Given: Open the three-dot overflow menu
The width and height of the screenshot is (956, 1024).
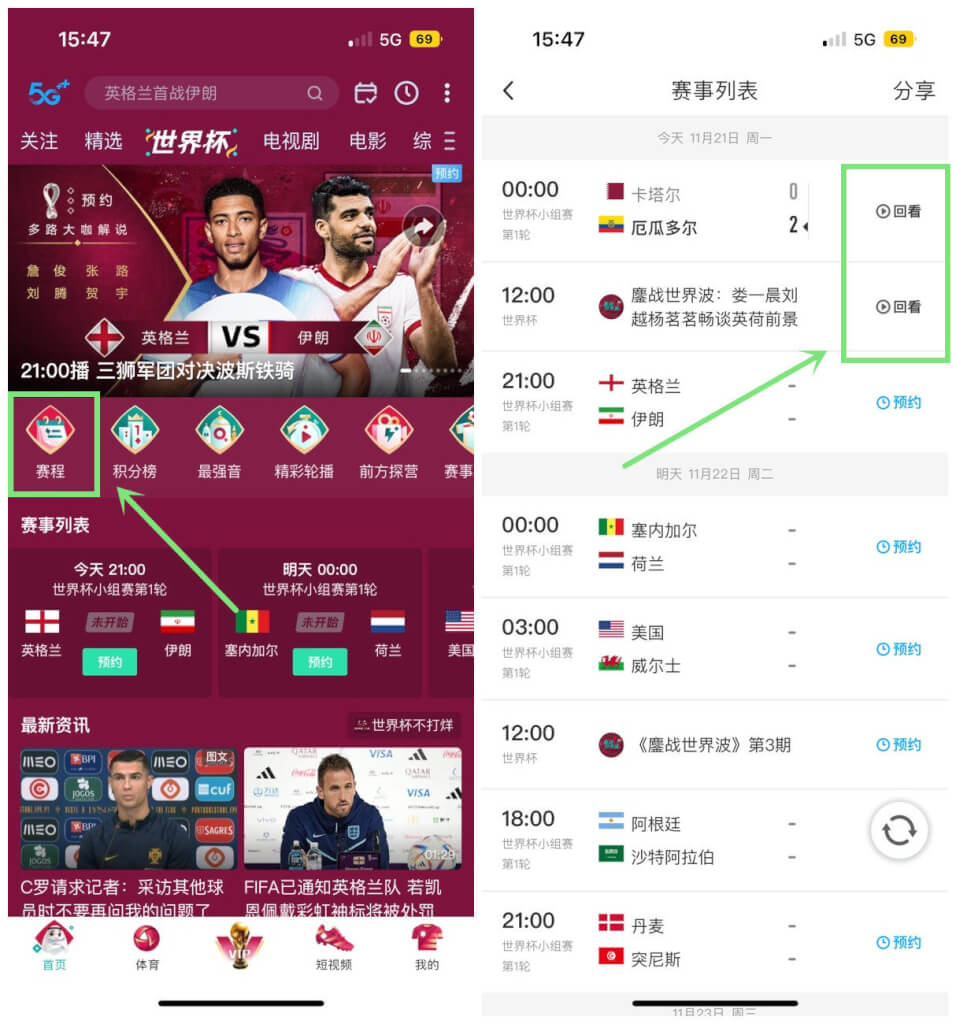Looking at the screenshot, I should (x=446, y=93).
